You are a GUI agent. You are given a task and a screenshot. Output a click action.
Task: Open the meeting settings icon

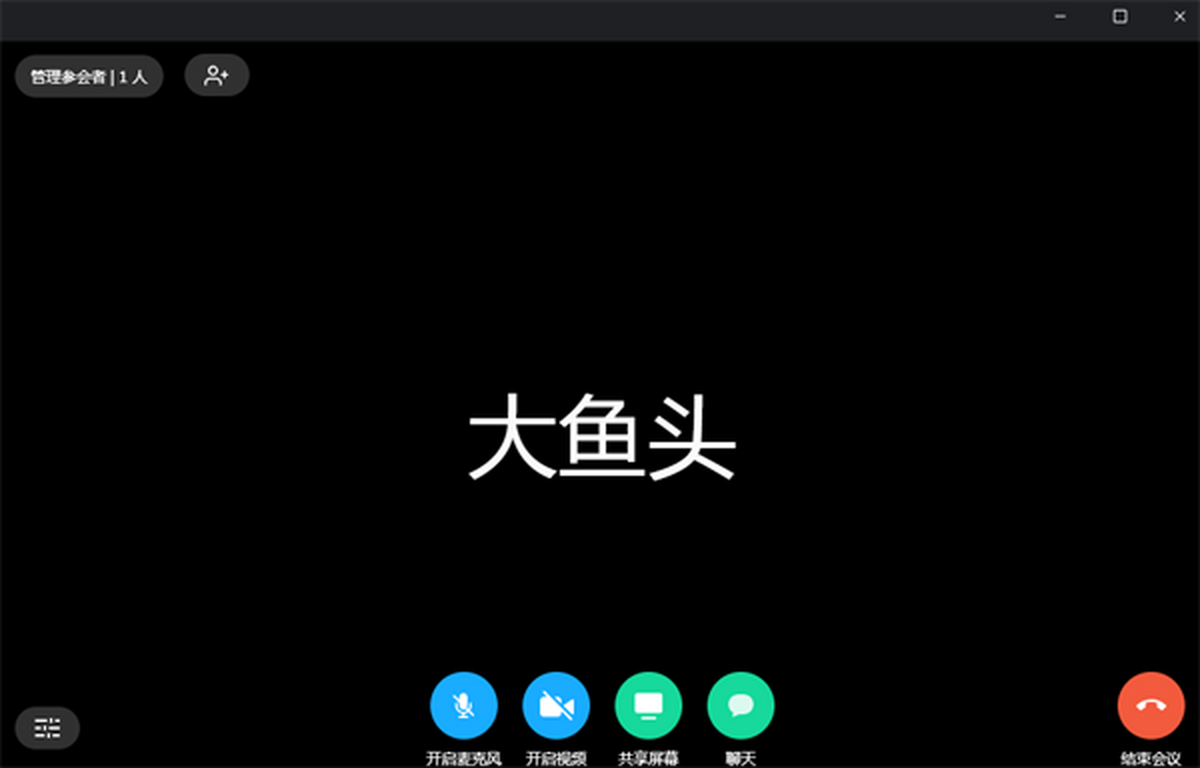tap(47, 727)
